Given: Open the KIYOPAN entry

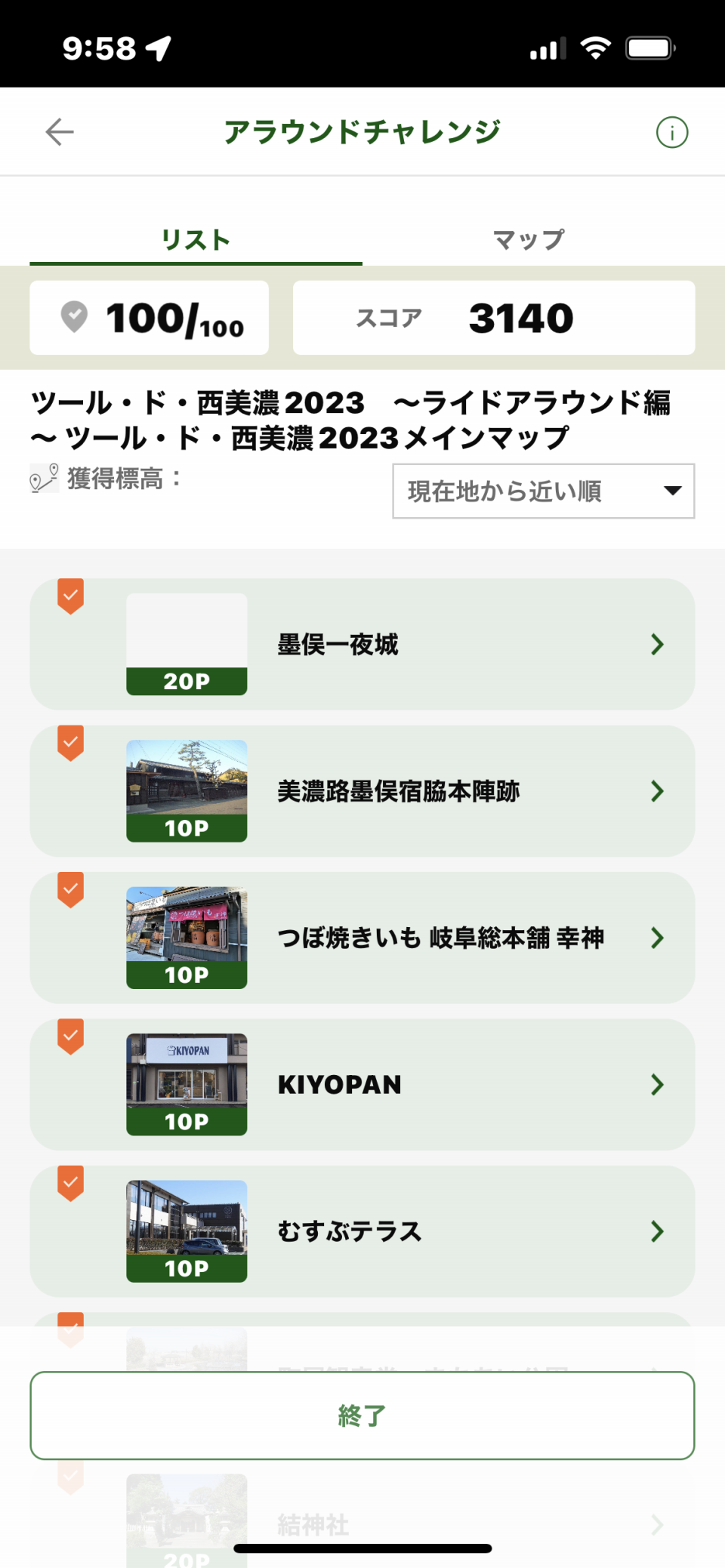Looking at the screenshot, I should [362, 1085].
